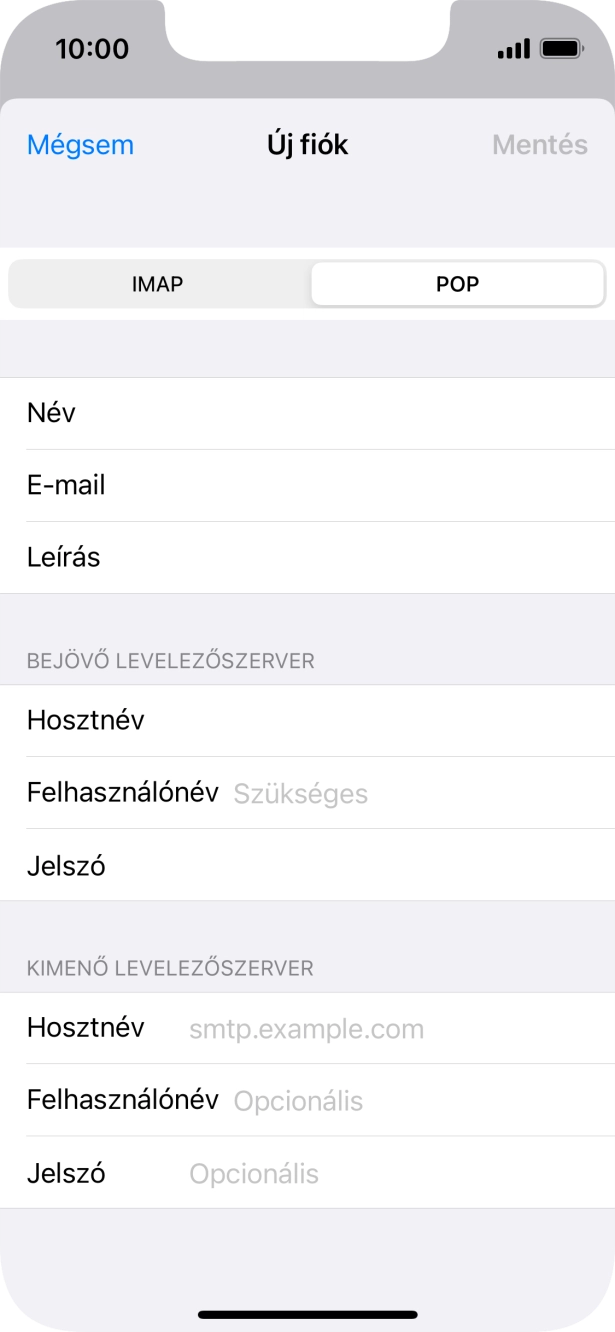Tap the Hosztnév field with smtp.example.com

[380, 1028]
